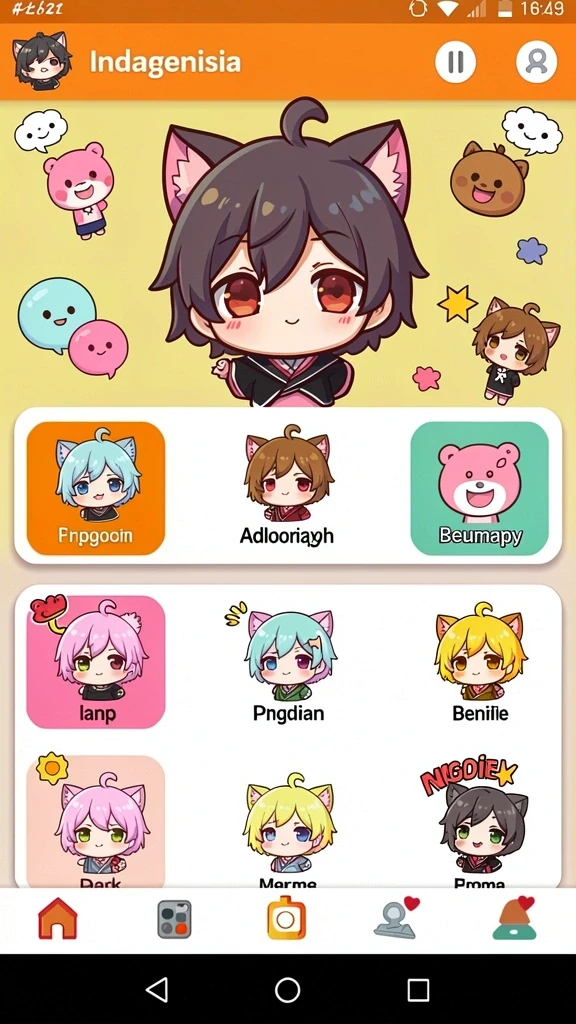Open the Pngdian character tile
This screenshot has width=576, height=1024.
pyautogui.click(x=288, y=662)
